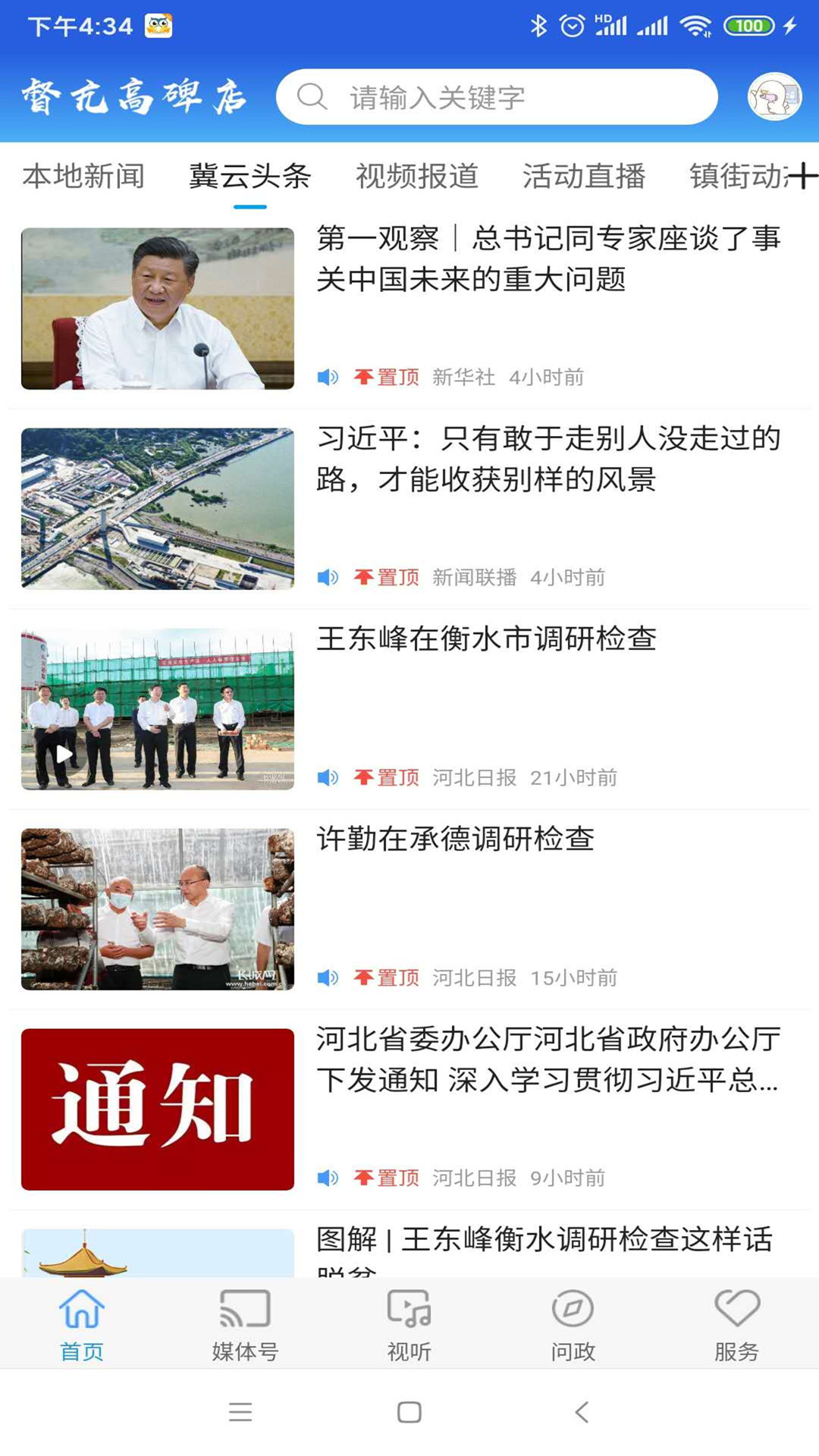This screenshot has height=1456, width=819.
Task: Open the profile avatar icon
Action: tap(773, 97)
